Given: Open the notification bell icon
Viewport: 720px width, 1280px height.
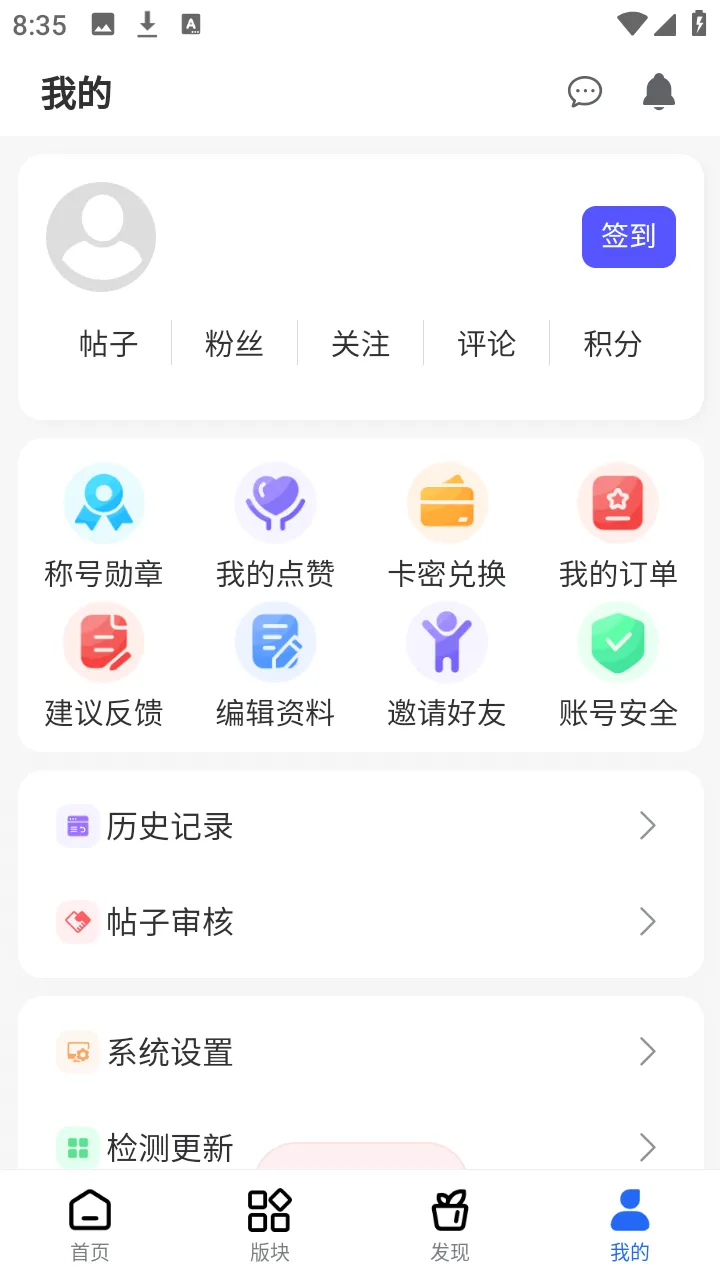Looking at the screenshot, I should [x=659, y=92].
